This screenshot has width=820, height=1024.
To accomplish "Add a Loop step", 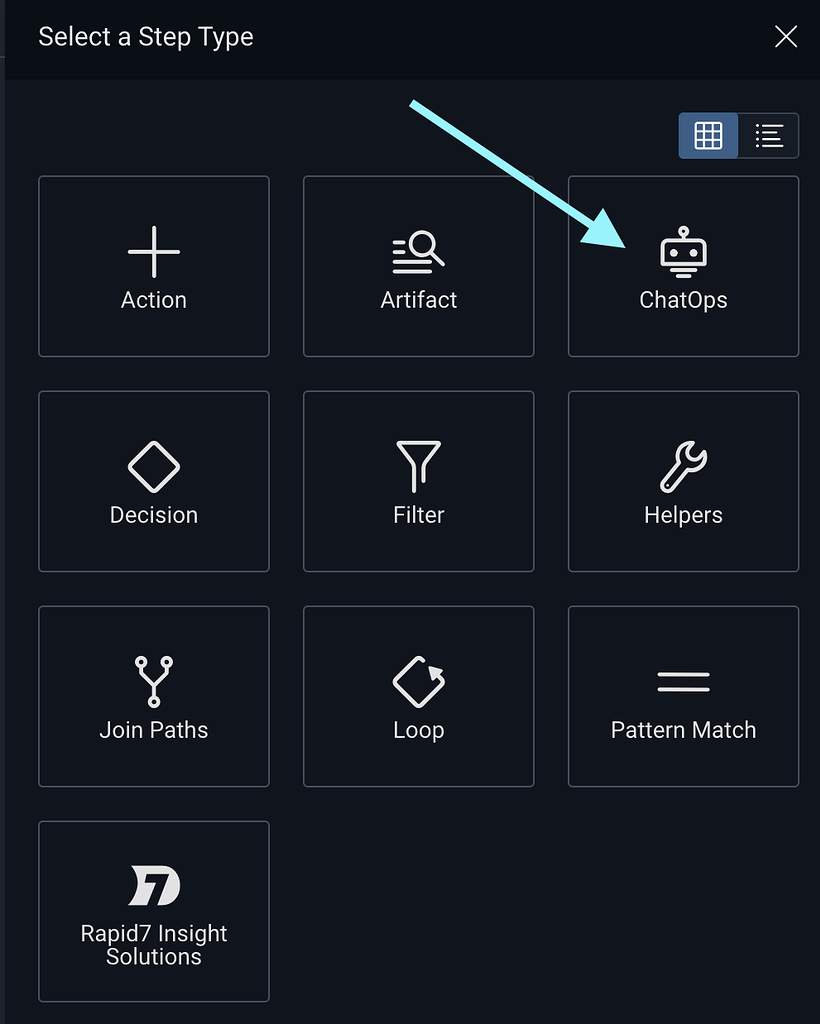I will [x=418, y=697].
